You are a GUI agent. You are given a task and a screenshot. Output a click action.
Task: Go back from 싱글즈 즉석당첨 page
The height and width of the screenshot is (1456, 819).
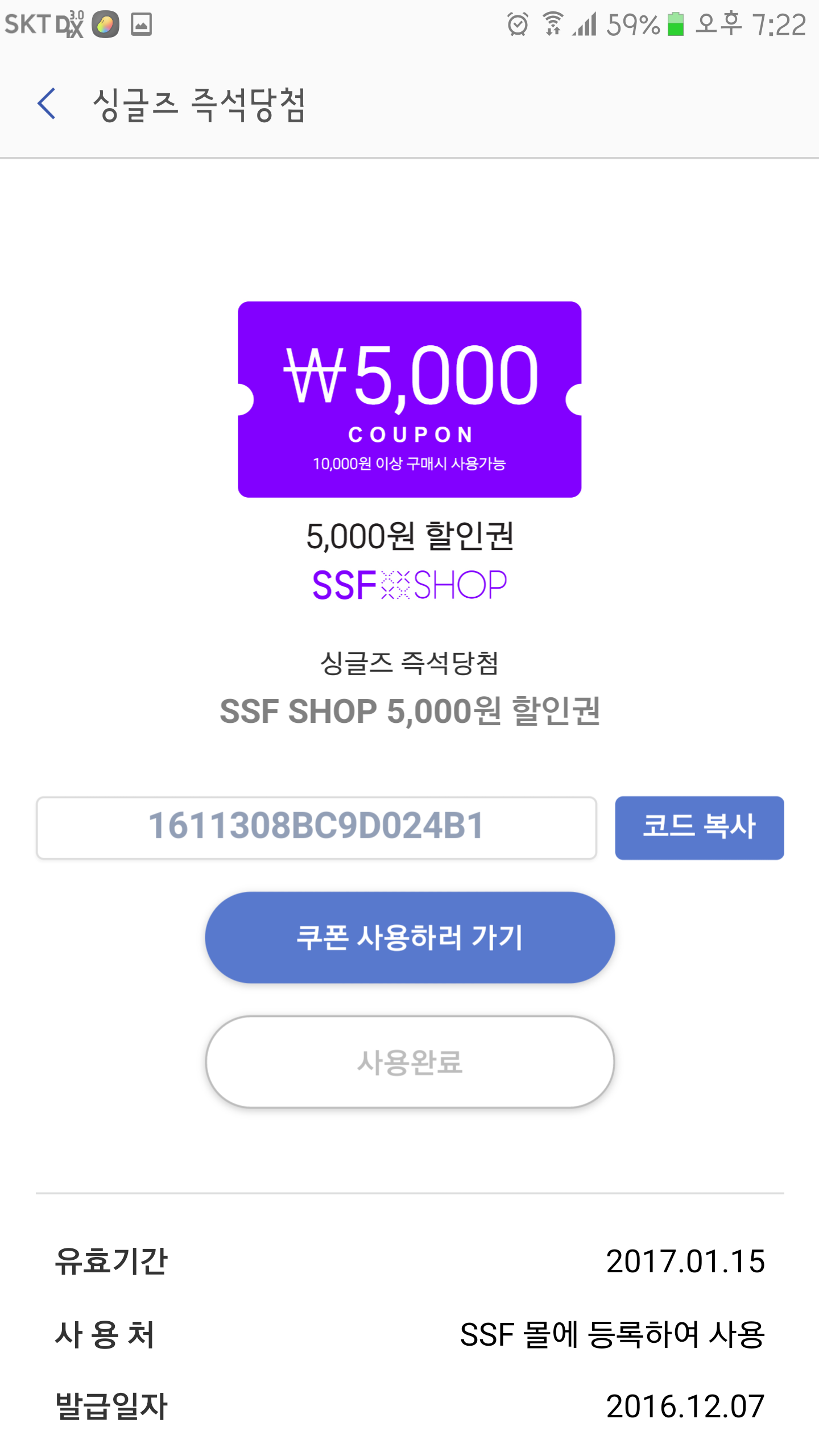click(x=47, y=104)
